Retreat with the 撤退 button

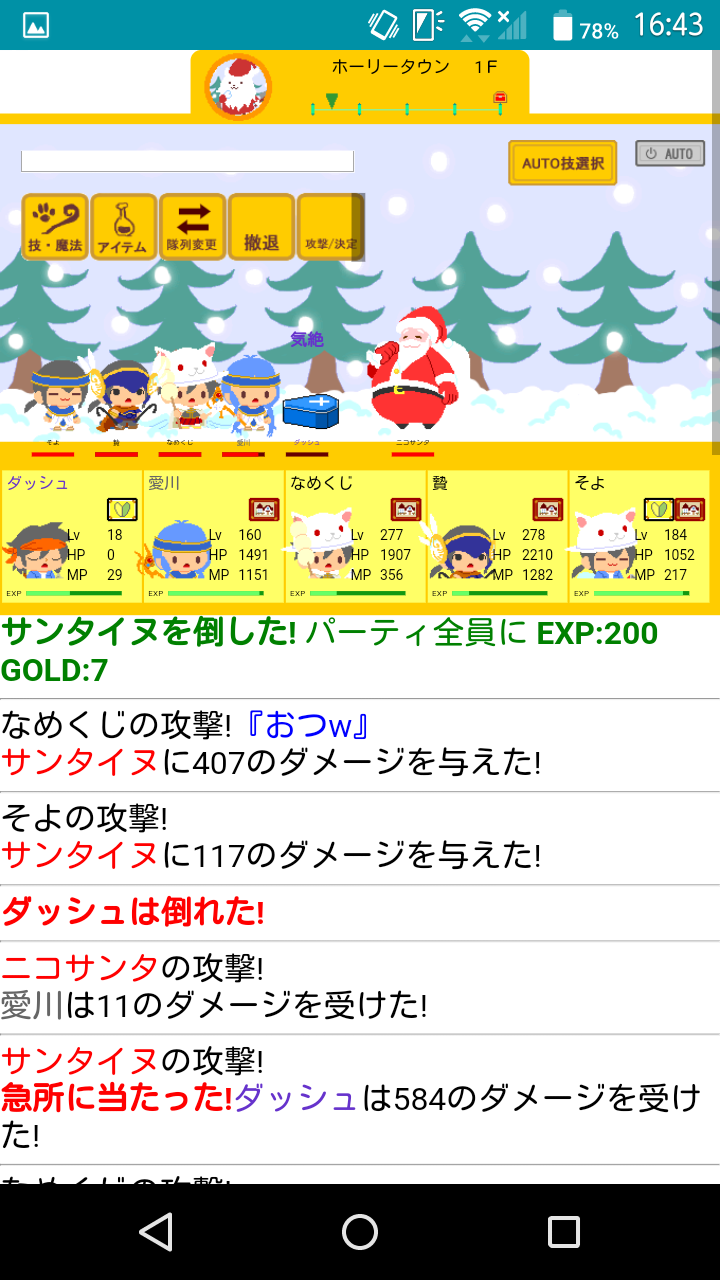261,226
